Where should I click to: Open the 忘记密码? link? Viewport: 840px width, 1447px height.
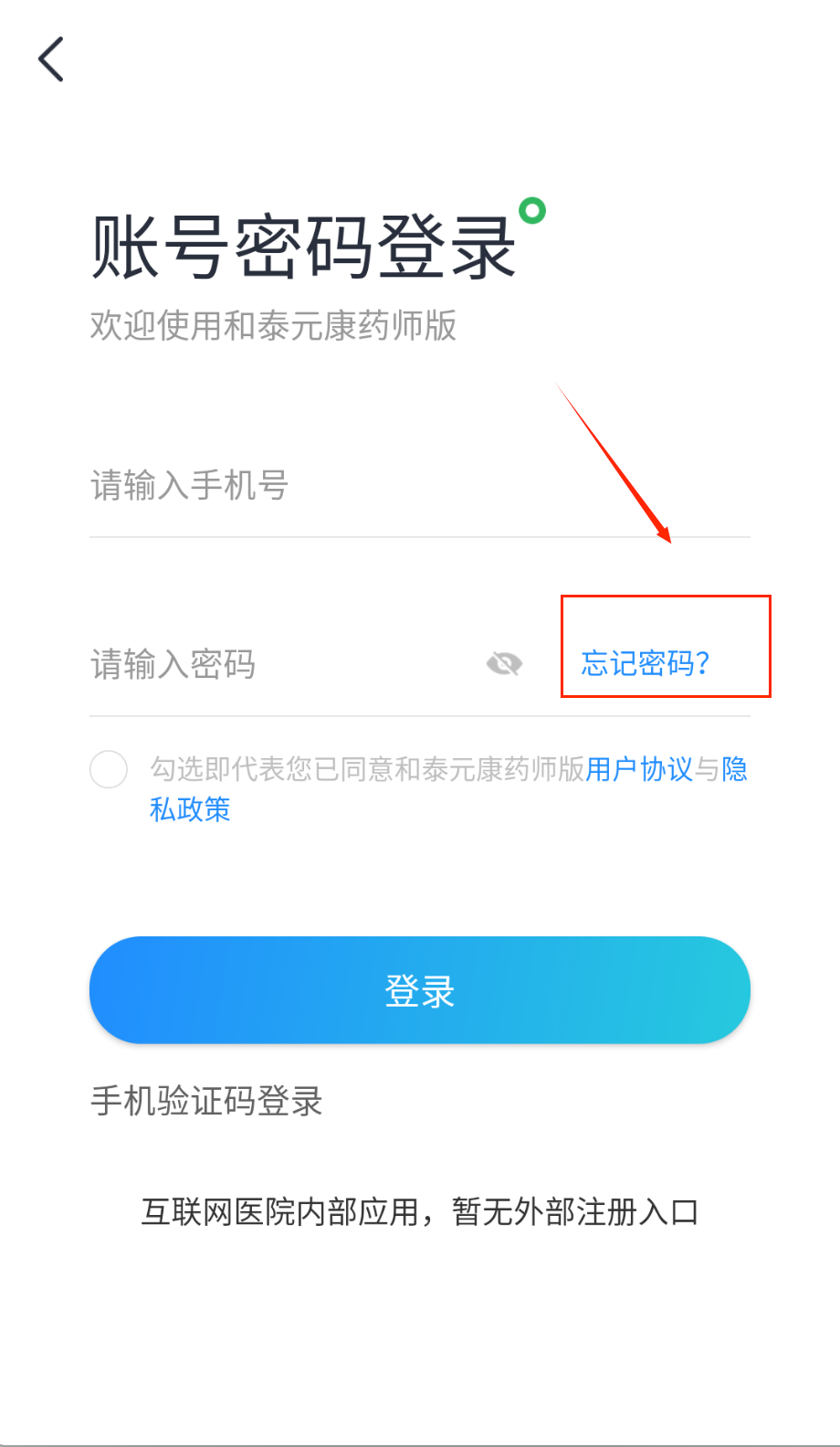click(x=646, y=663)
